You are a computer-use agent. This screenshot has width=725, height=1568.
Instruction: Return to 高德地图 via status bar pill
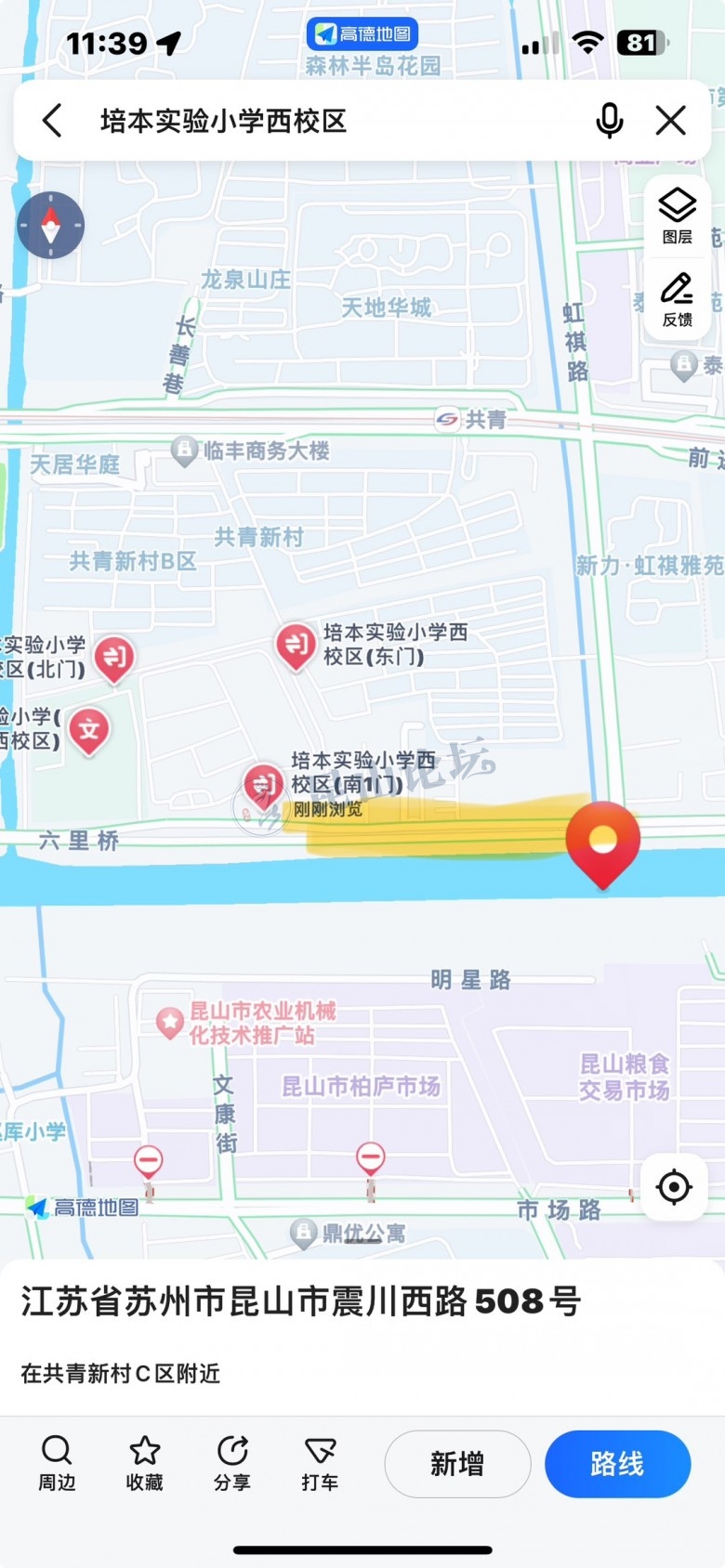point(362,34)
